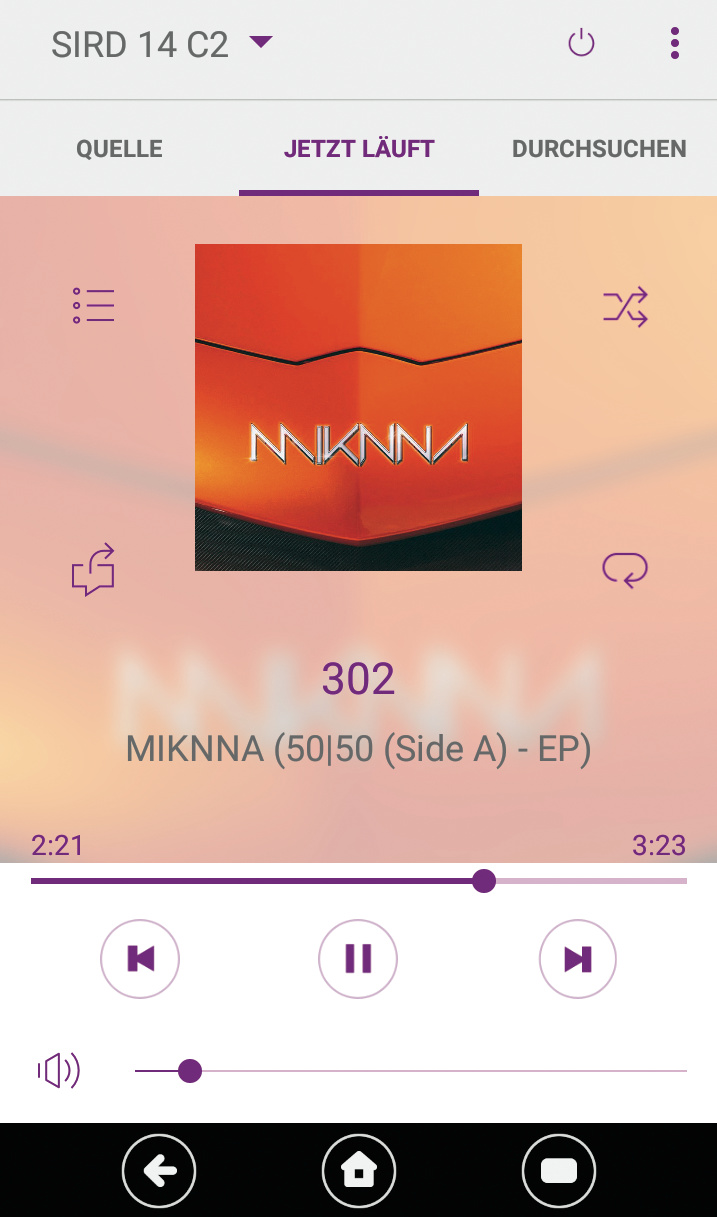Go to the home screen
717x1217 pixels.
pos(359,1171)
